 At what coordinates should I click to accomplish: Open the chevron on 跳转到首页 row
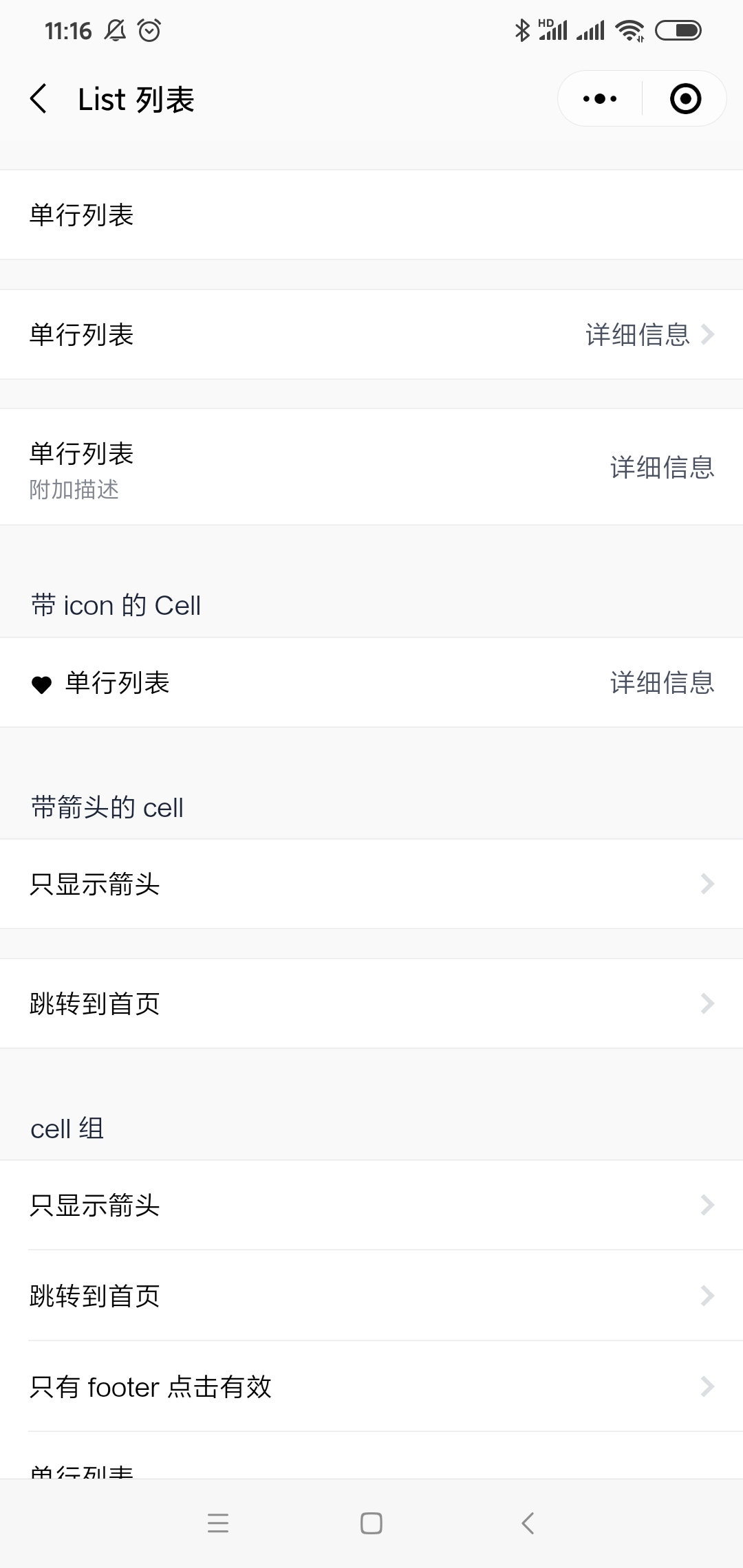(x=708, y=1003)
